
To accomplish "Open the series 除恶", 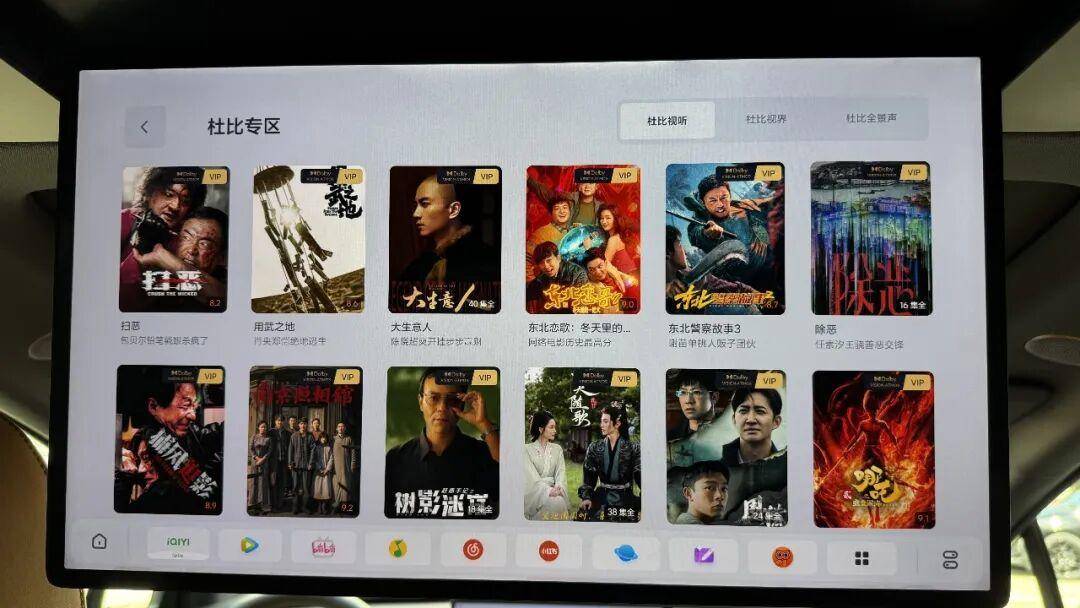I will [x=870, y=240].
